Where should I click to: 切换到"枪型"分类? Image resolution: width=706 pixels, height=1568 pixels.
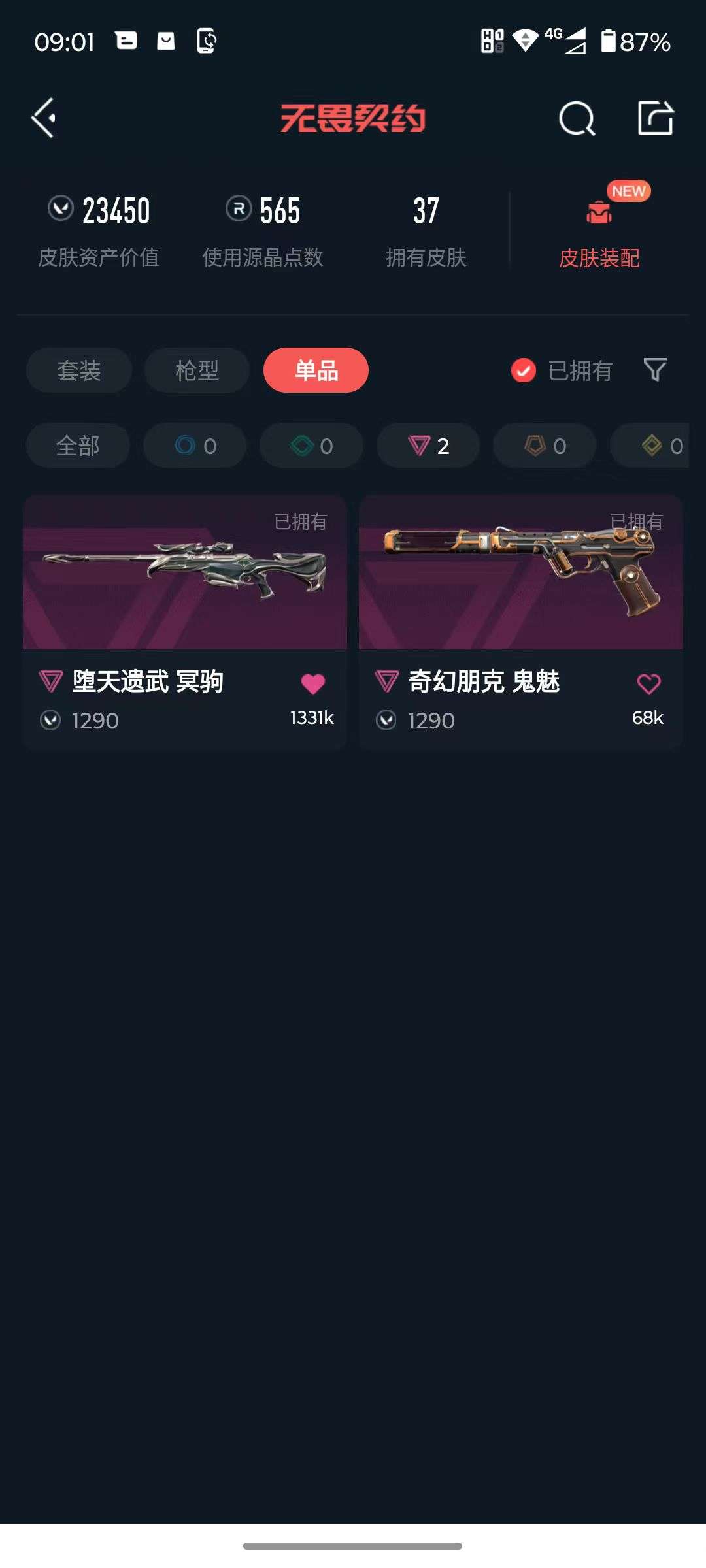click(196, 370)
